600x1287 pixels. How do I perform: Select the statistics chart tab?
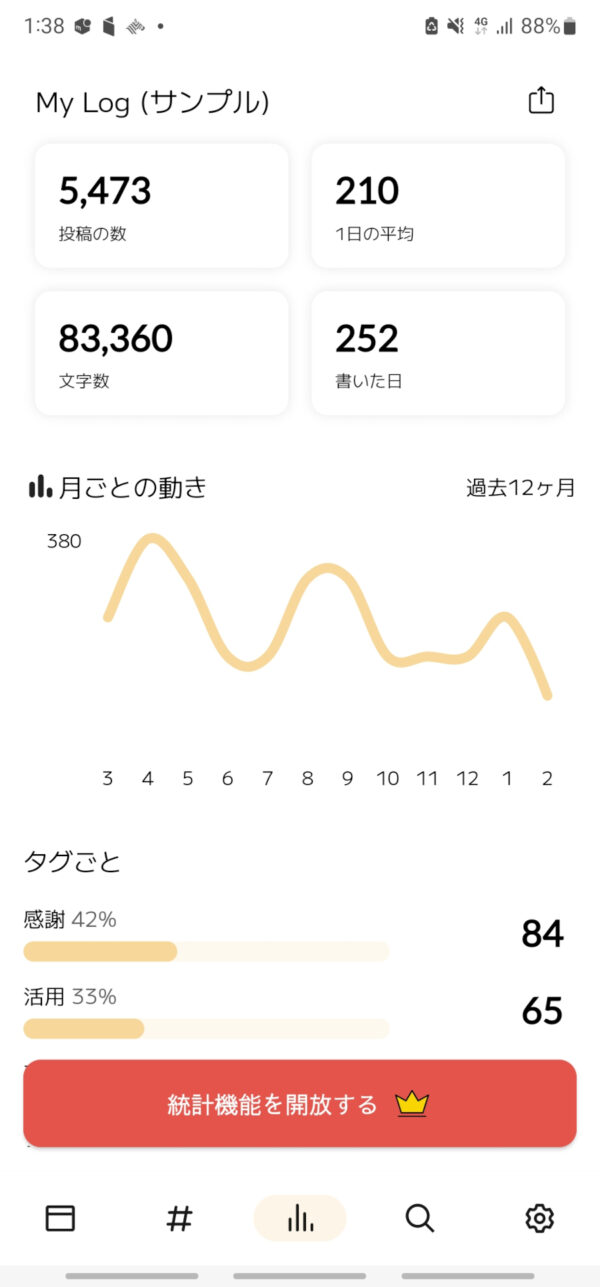pos(300,1218)
